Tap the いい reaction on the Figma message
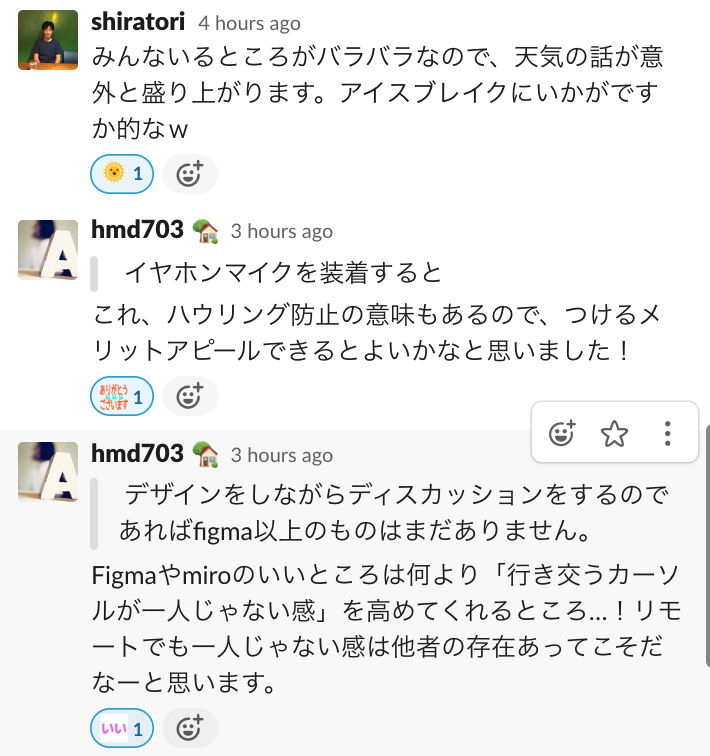Screen dimensions: 710x756 coord(122,728)
